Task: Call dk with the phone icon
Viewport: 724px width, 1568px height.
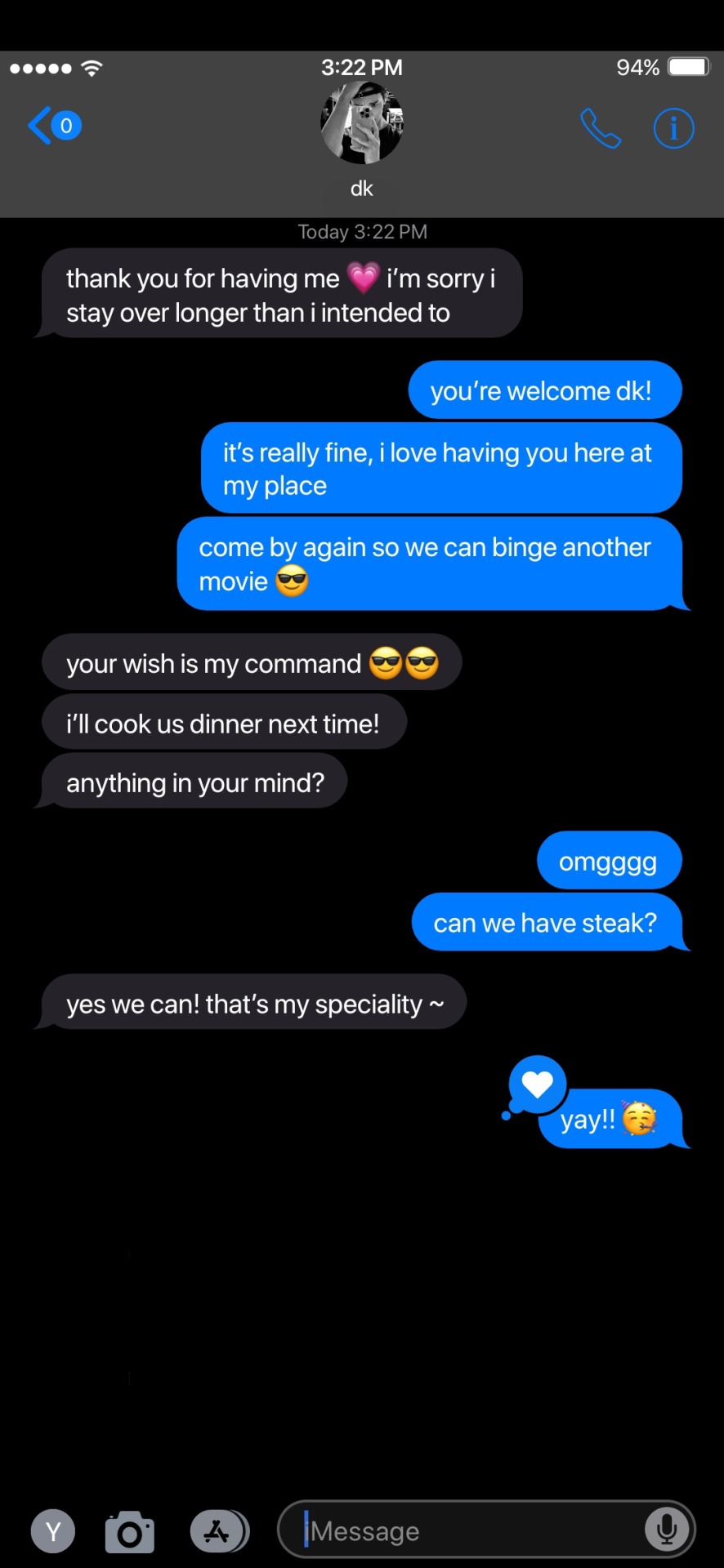Action: tap(601, 128)
